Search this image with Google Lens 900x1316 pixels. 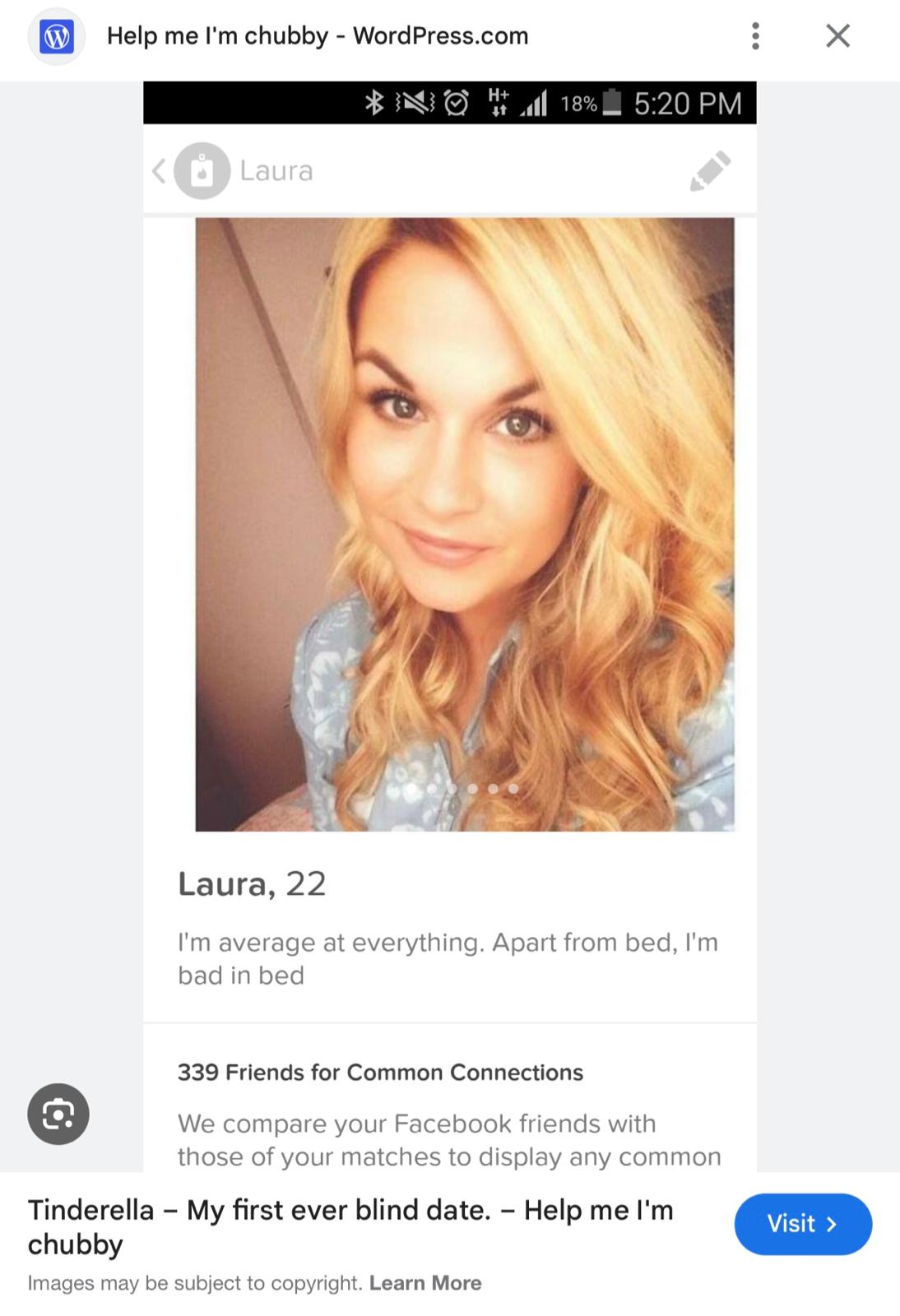(58, 1114)
